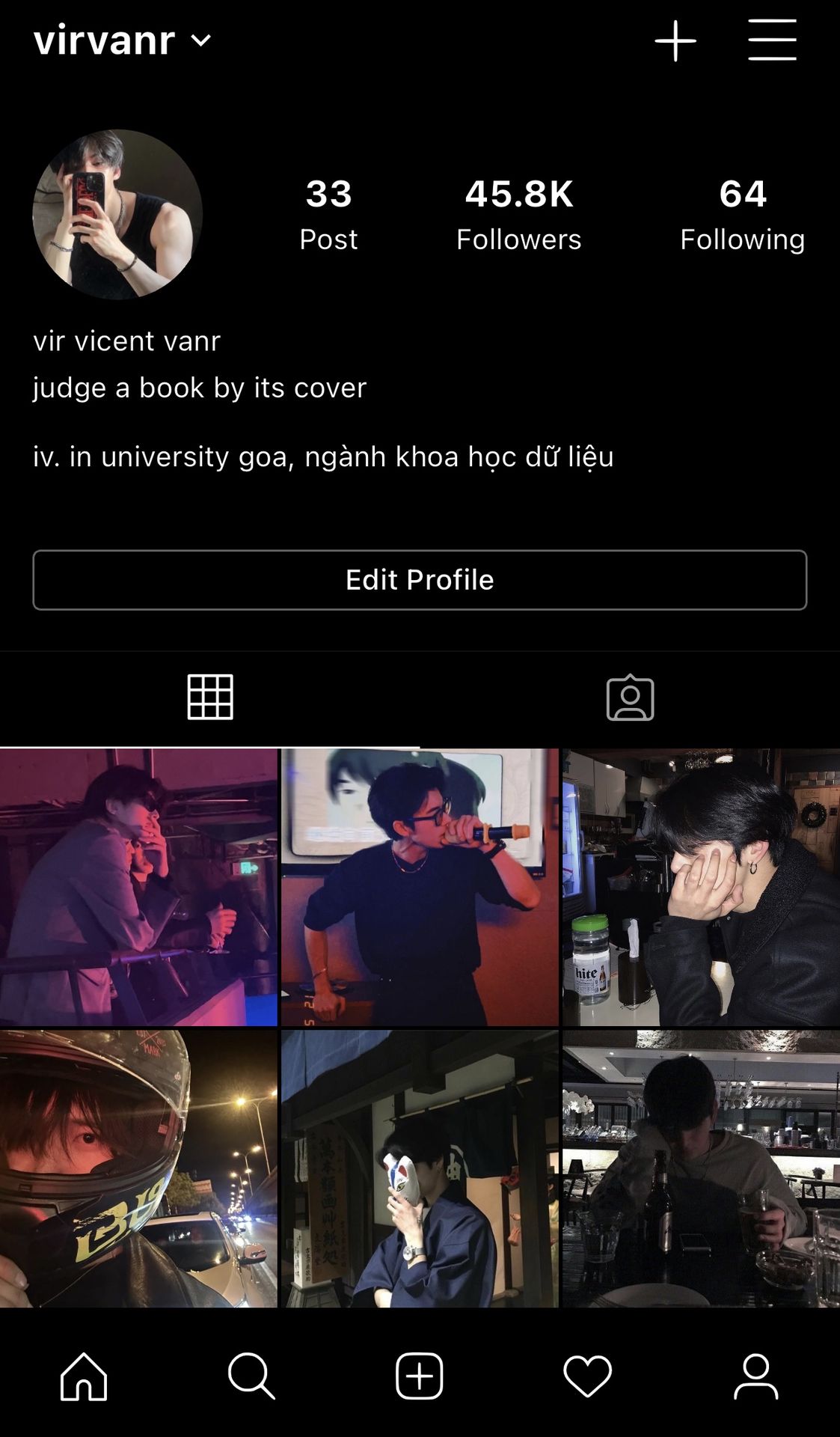Screen dimensions: 840x1437
Task: Go to the Home feed tab
Action: click(x=84, y=1376)
